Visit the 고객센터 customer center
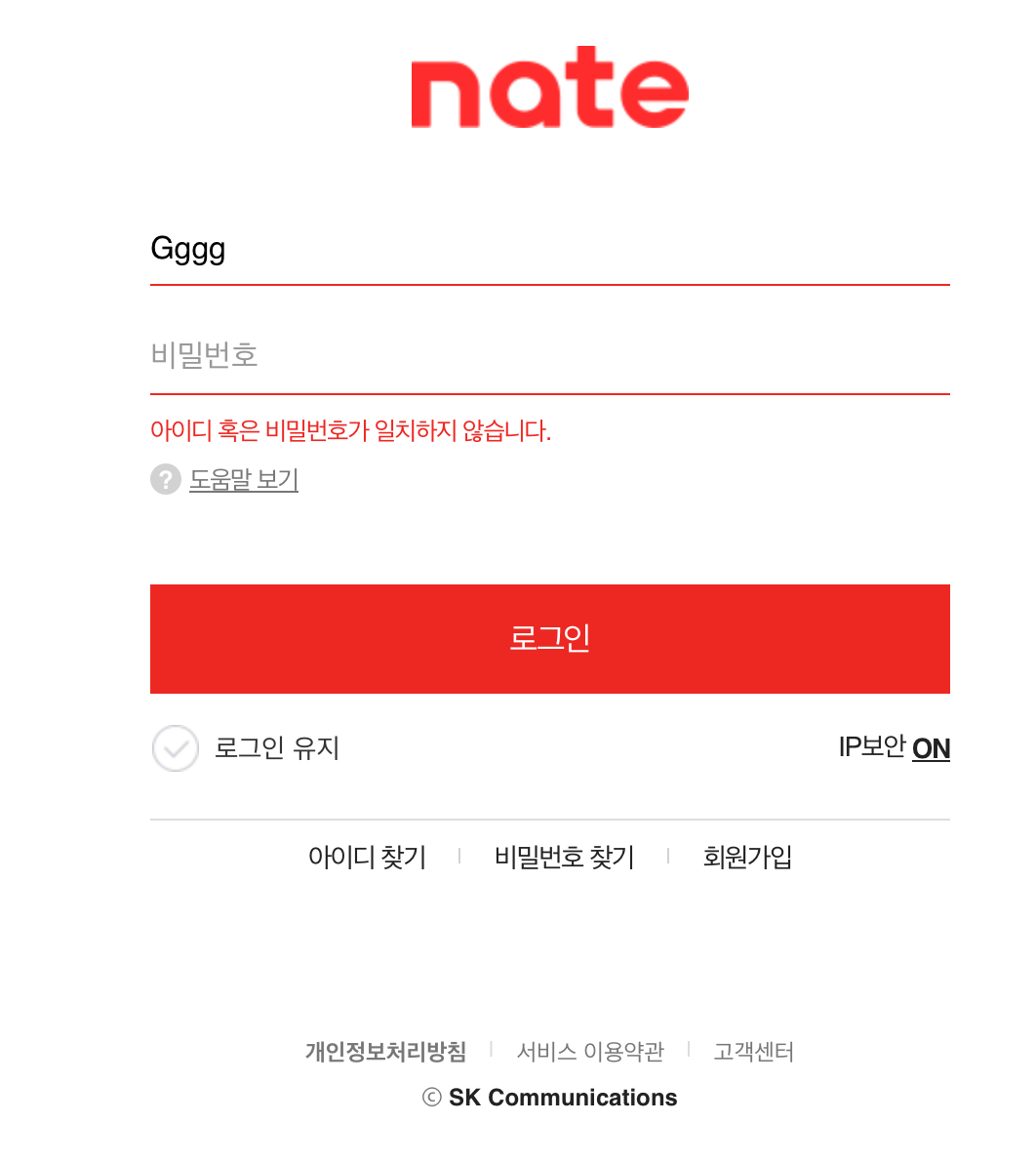Screen dimensions: 1036x1163 (x=753, y=1052)
